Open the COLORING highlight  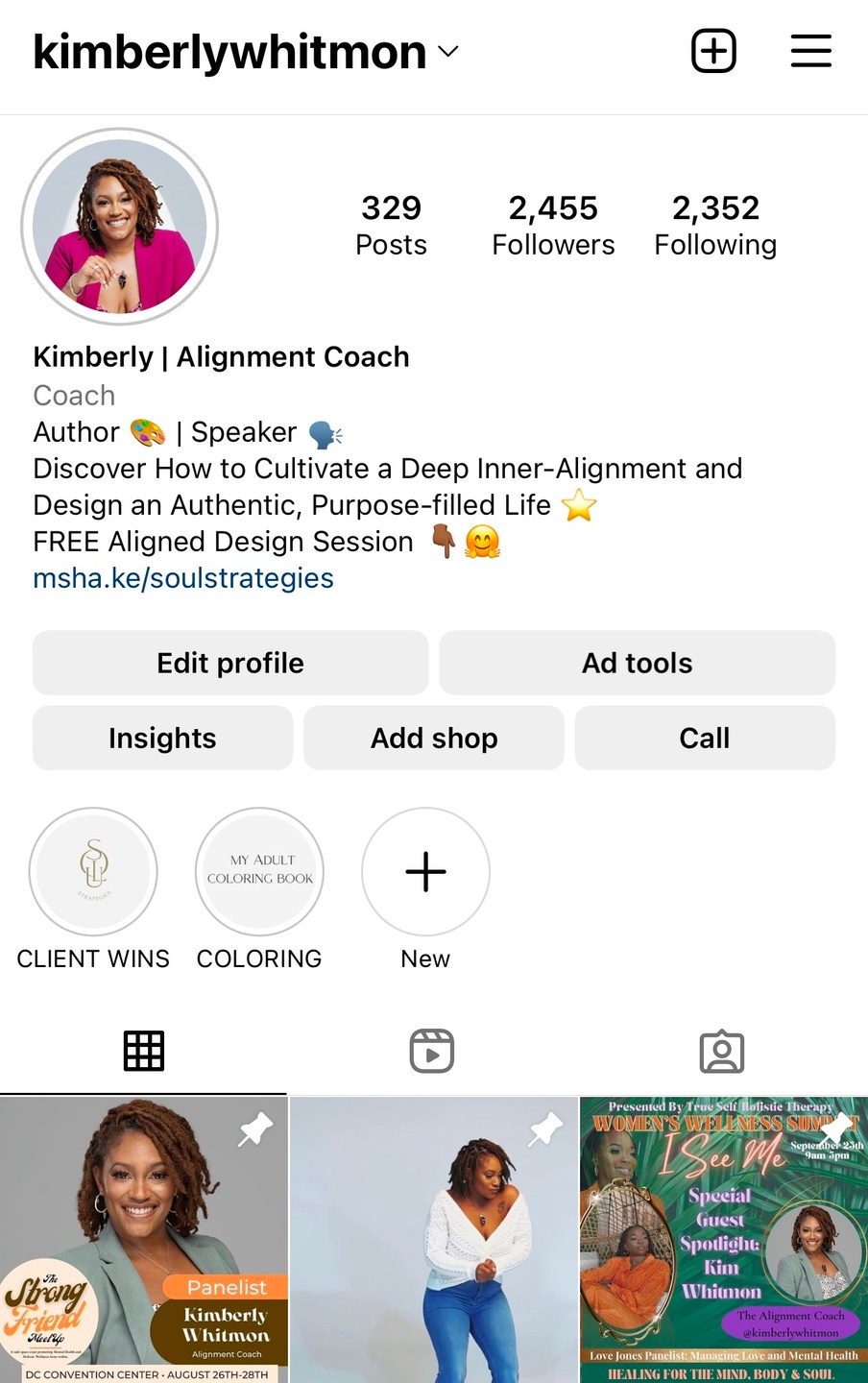click(259, 872)
